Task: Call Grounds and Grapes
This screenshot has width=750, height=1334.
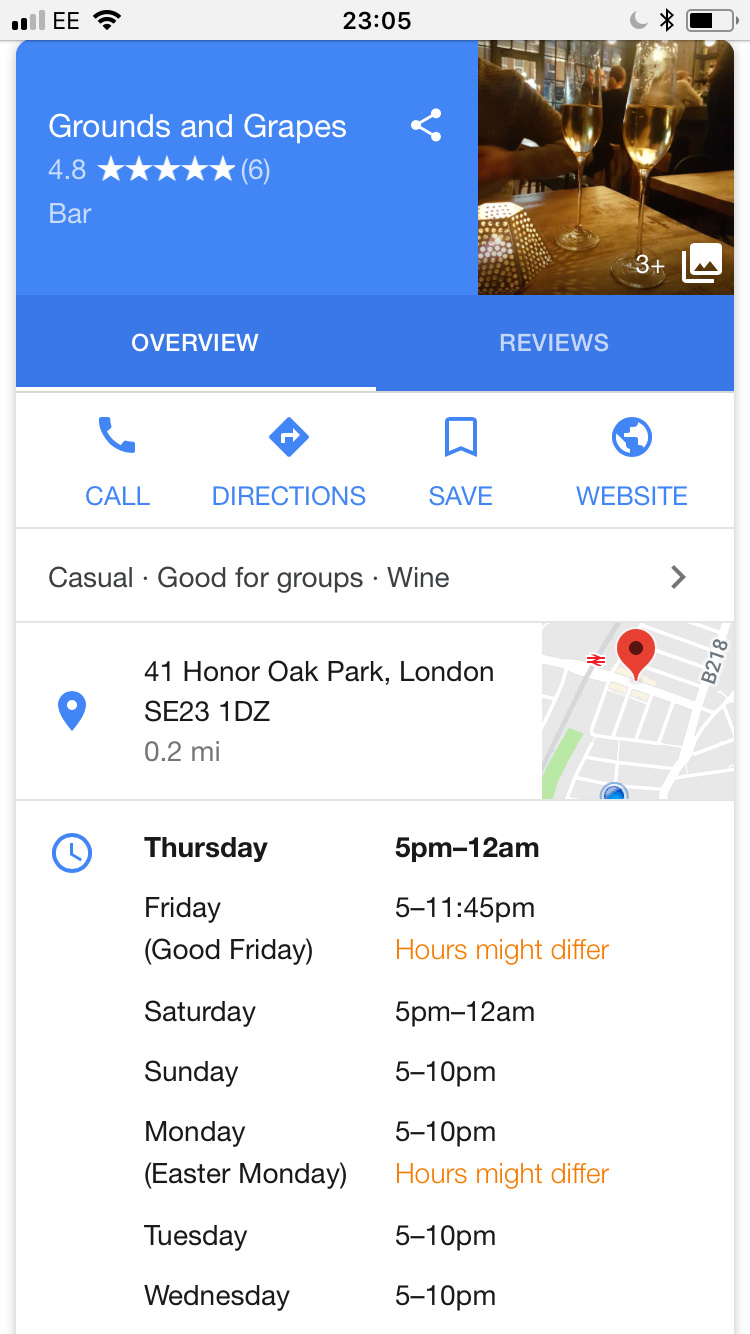Action: (x=117, y=461)
